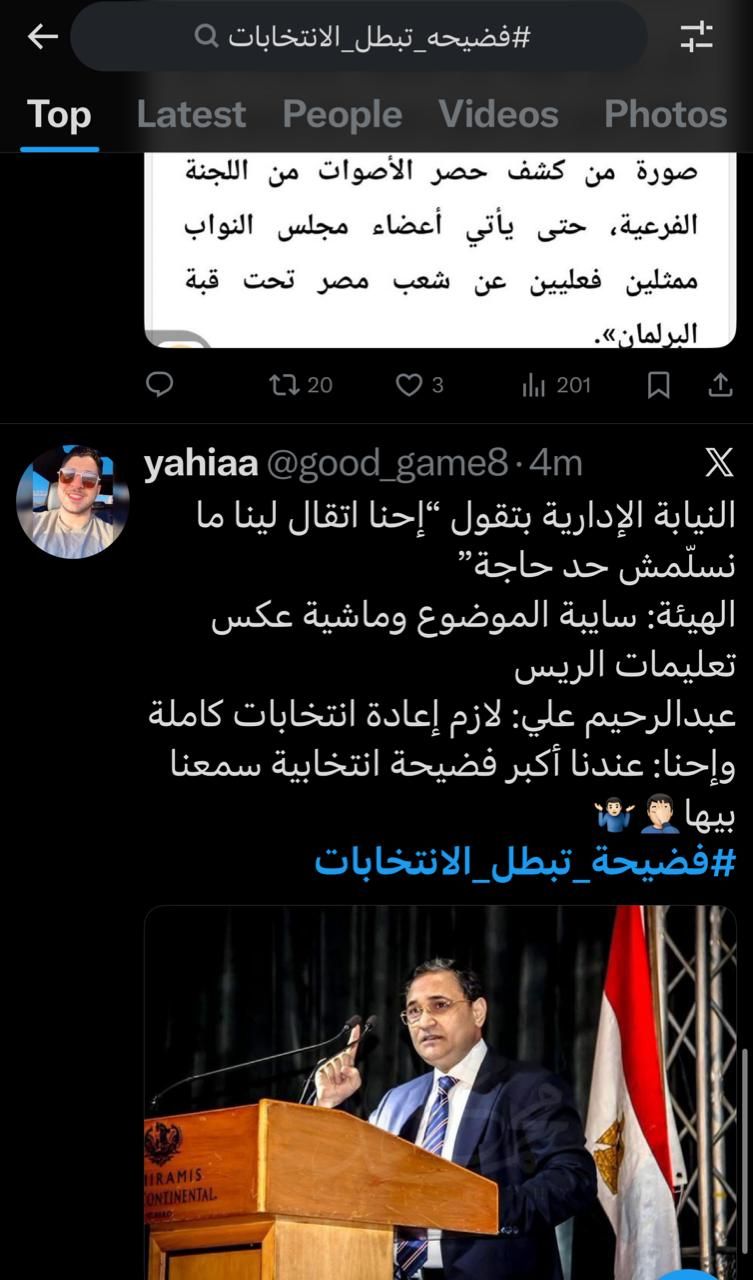Tap the X logo on yahiaa's tweet

tap(718, 463)
